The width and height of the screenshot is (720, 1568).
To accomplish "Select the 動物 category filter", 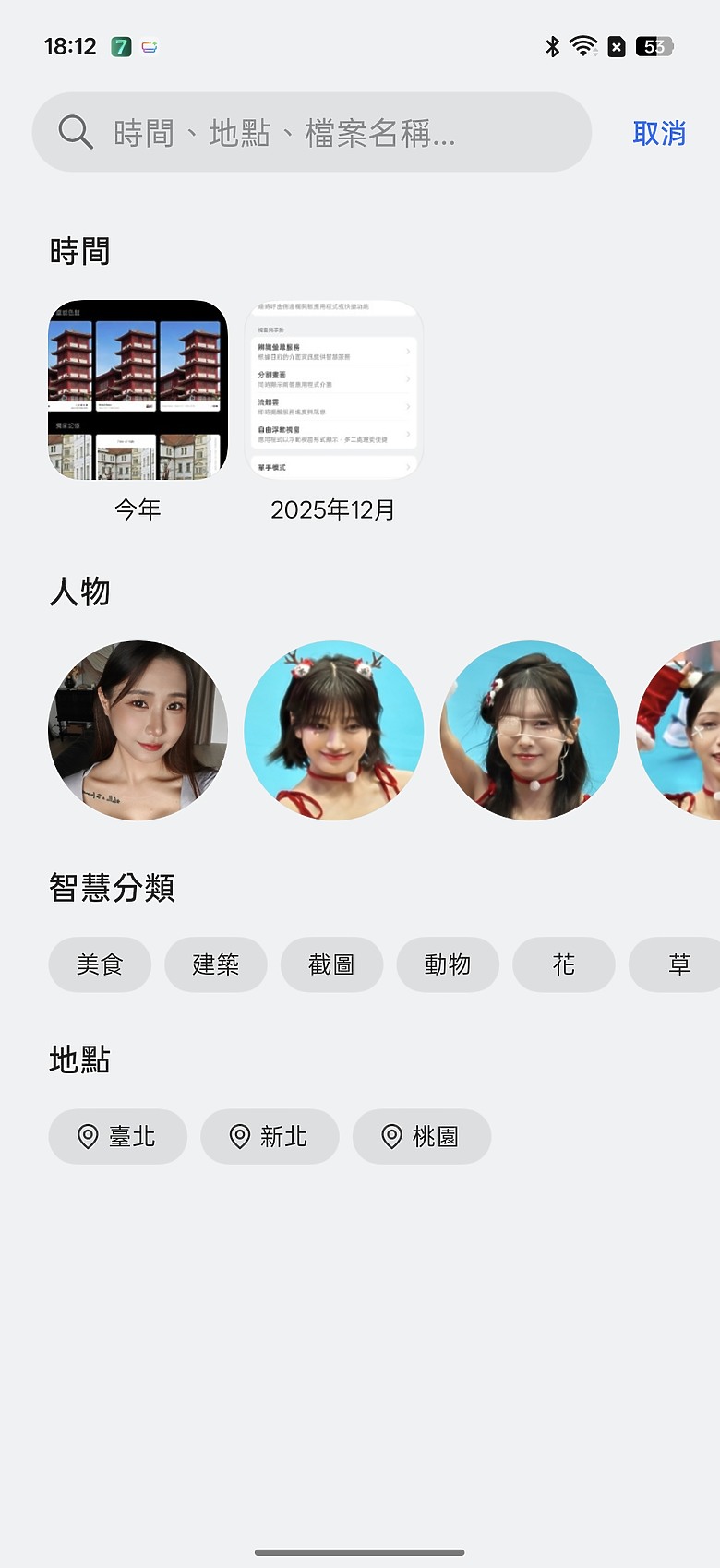I will (449, 964).
